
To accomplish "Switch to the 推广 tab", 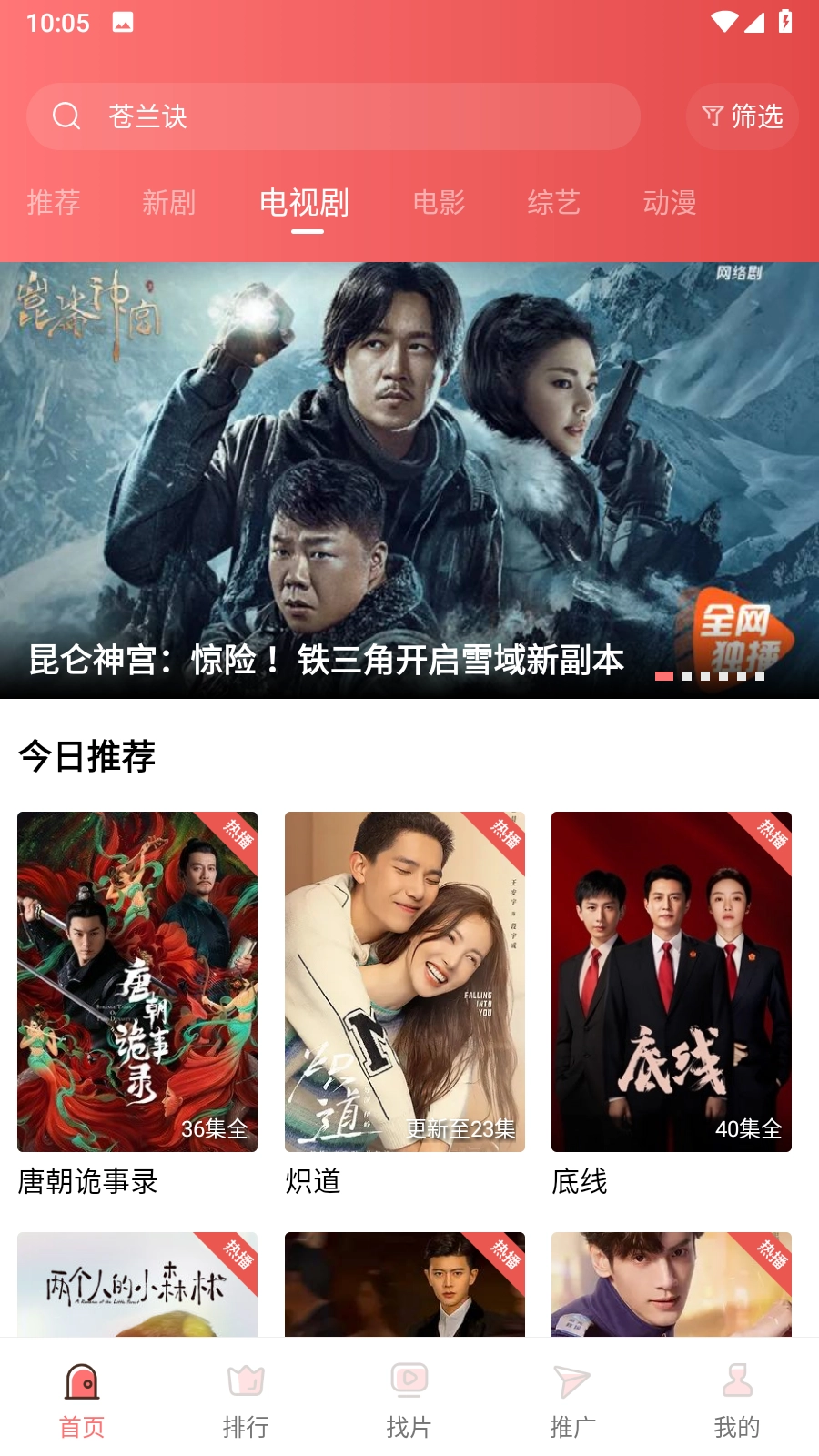I will point(572,1400).
